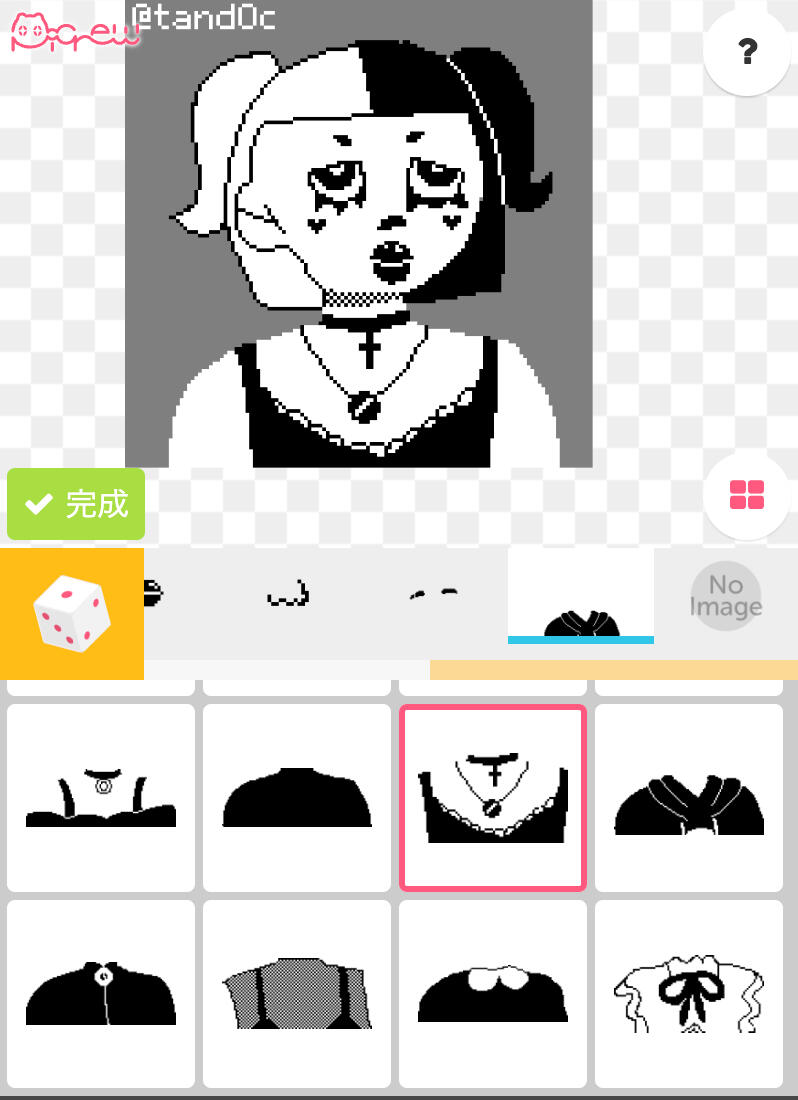
Task: Open the No Image category tab
Action: [x=726, y=597]
